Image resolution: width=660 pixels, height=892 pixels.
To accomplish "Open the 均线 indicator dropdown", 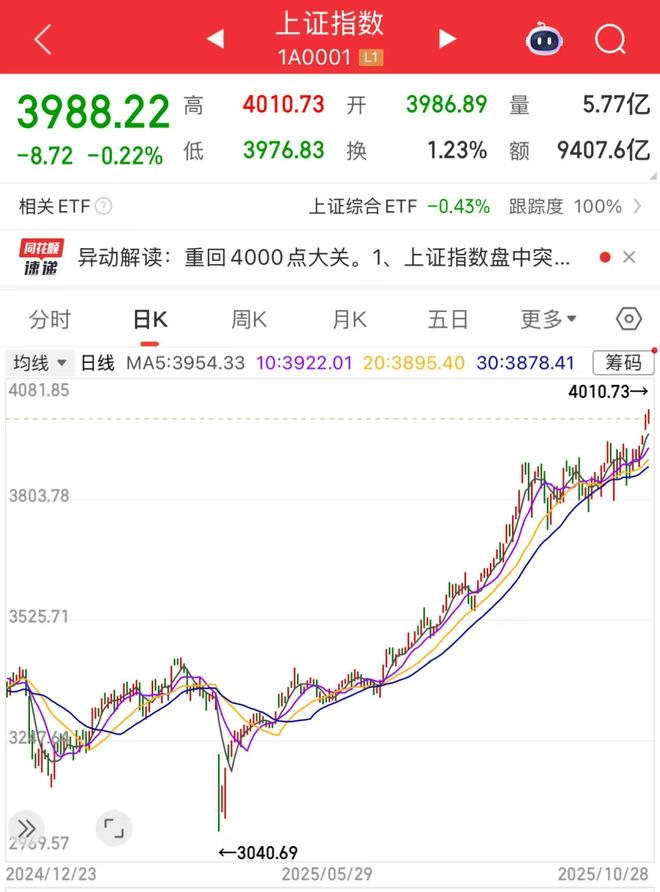I will pyautogui.click(x=40, y=362).
